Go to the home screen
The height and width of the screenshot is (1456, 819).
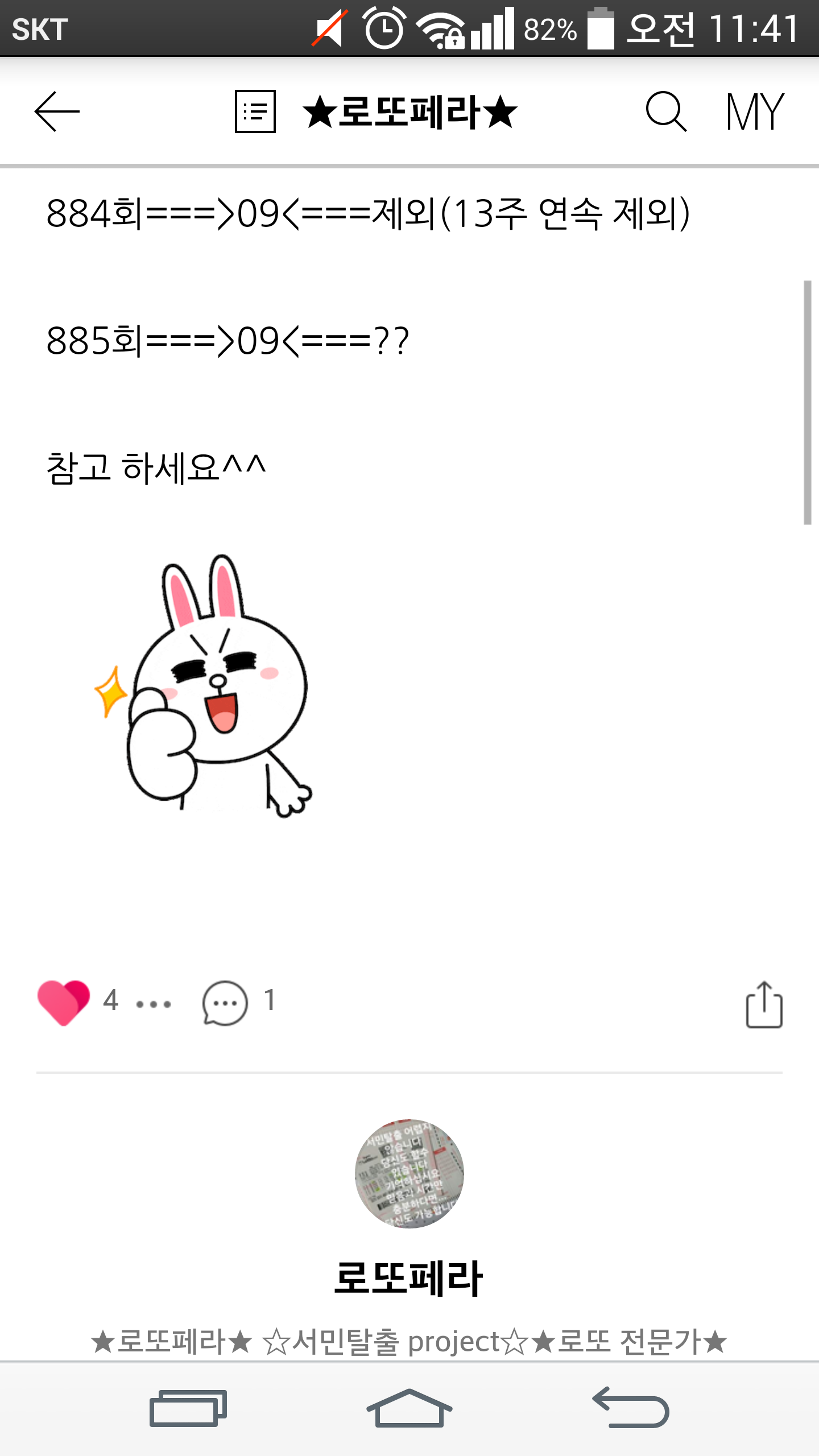tap(409, 1408)
